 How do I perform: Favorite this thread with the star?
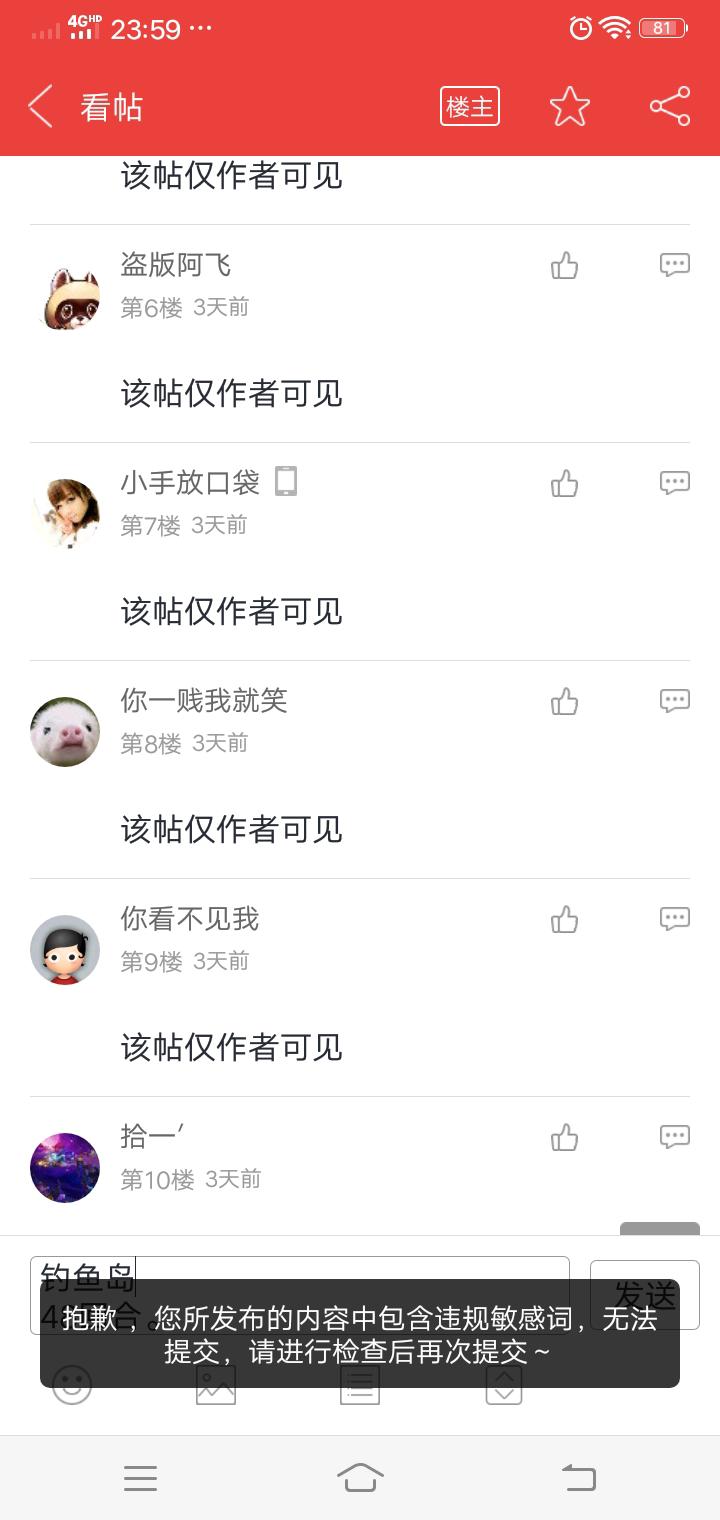569,107
